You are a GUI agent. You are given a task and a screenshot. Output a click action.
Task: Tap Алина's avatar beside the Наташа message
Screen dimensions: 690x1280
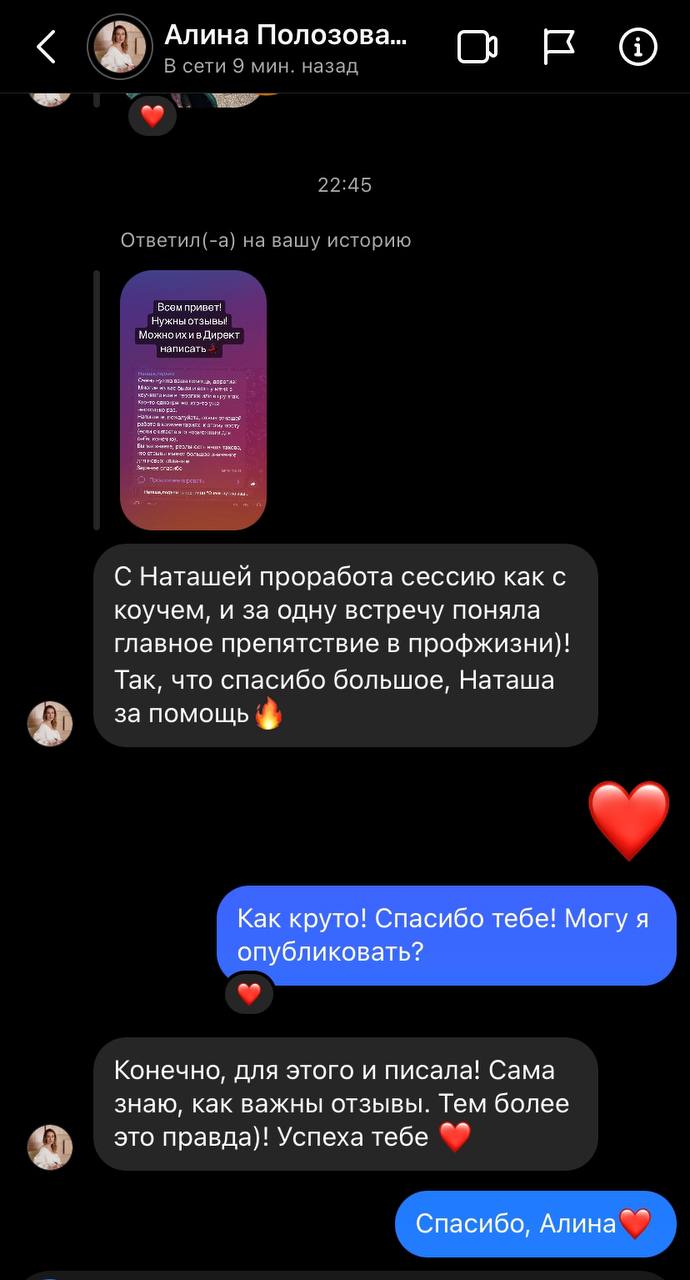pos(50,724)
